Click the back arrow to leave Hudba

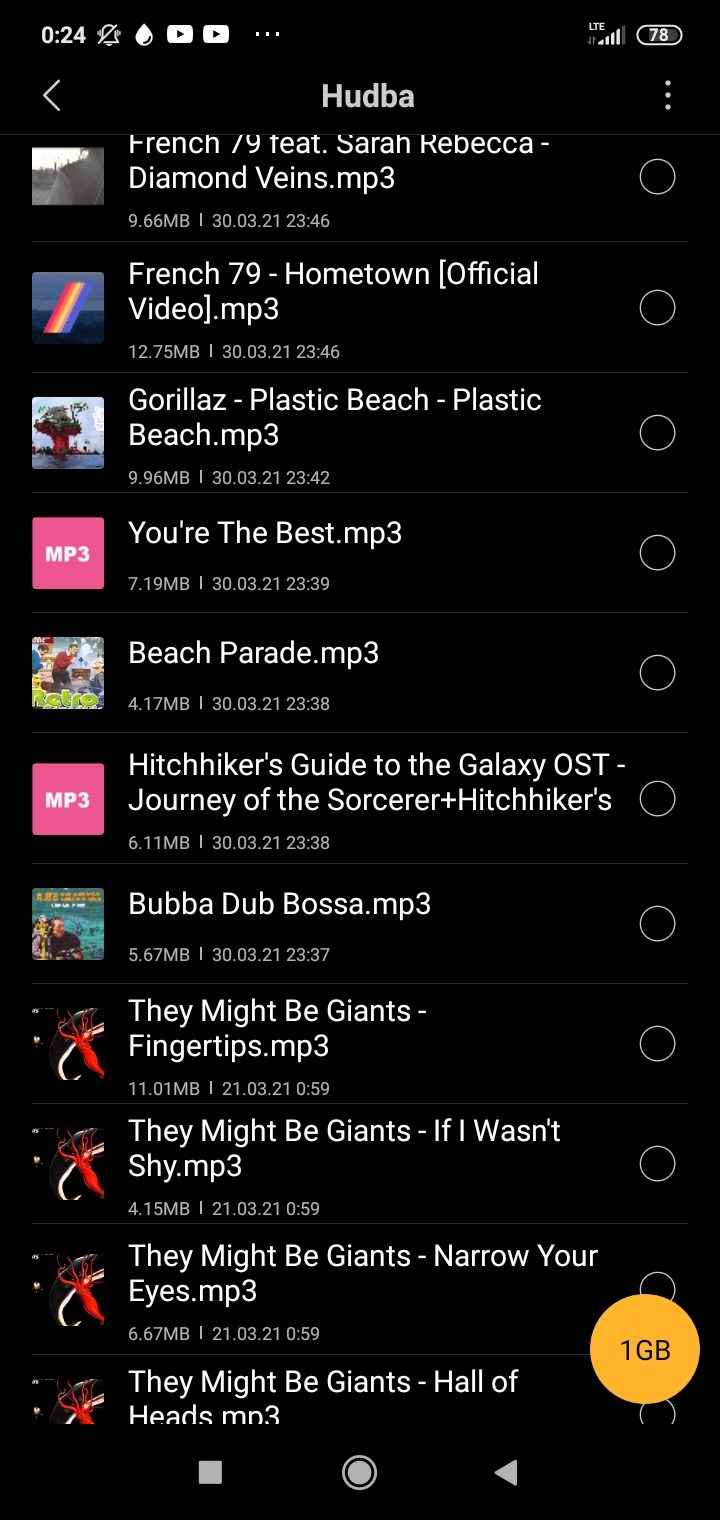[51, 95]
